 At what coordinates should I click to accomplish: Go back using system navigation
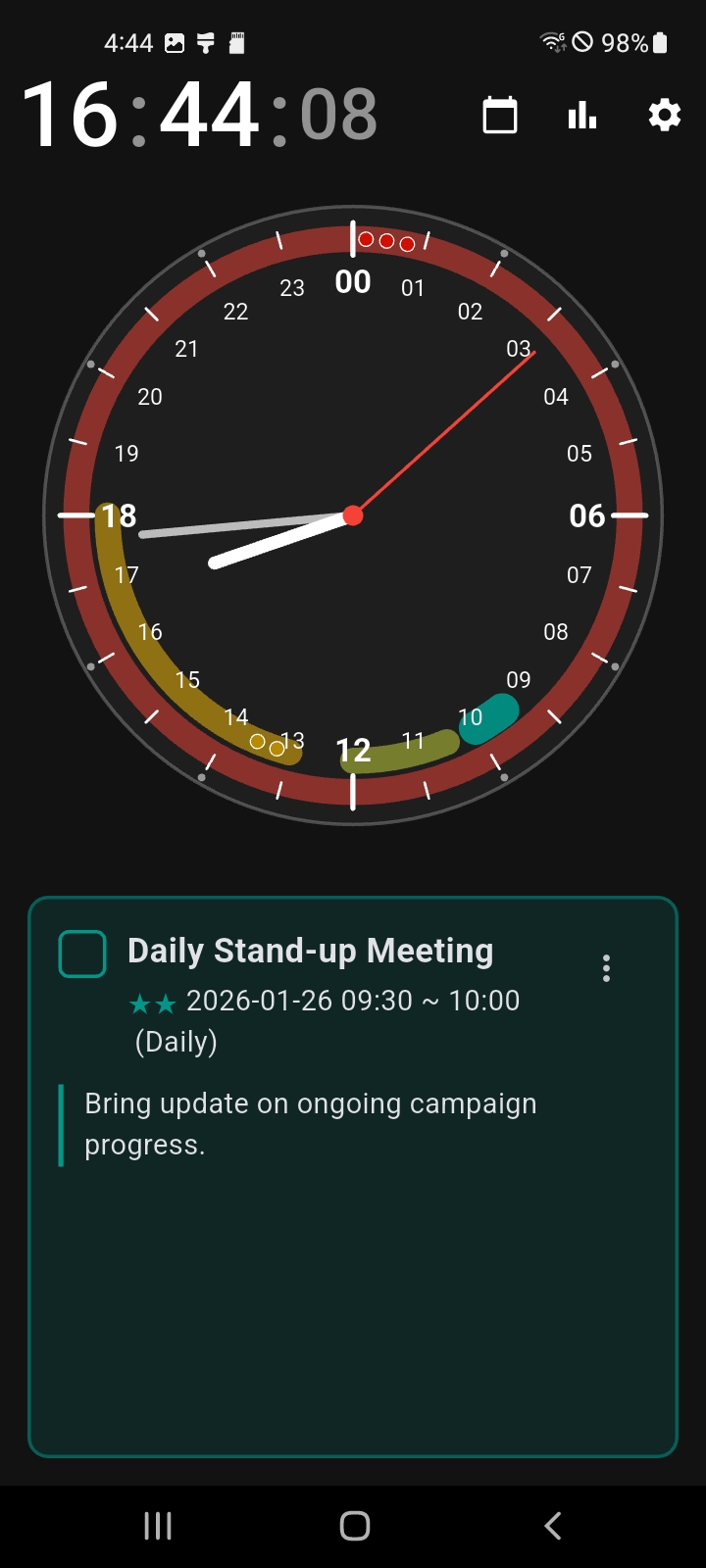tap(552, 1525)
